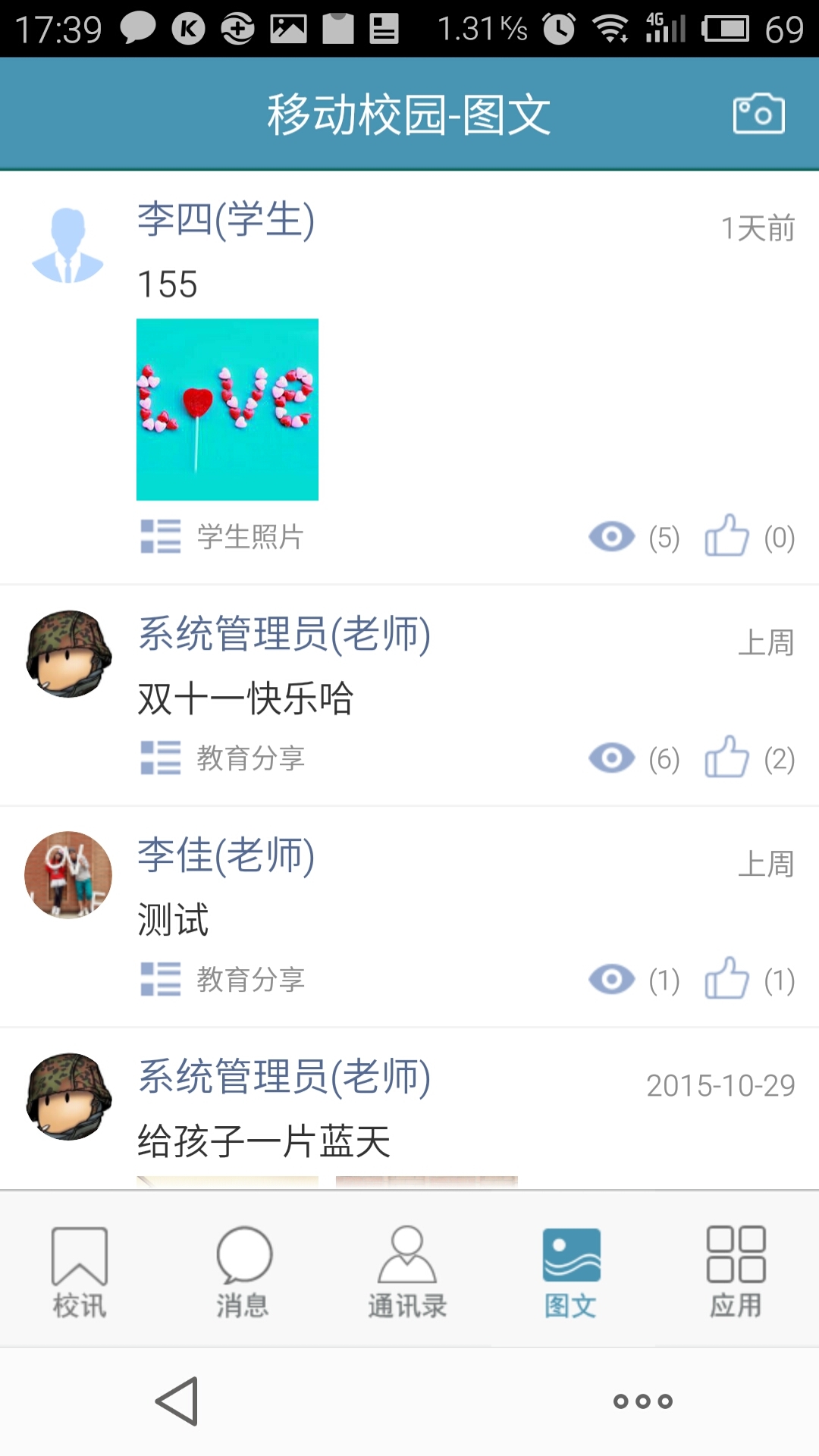The height and width of the screenshot is (1456, 819).
Task: Go back with the system back button
Action: pos(177,1401)
